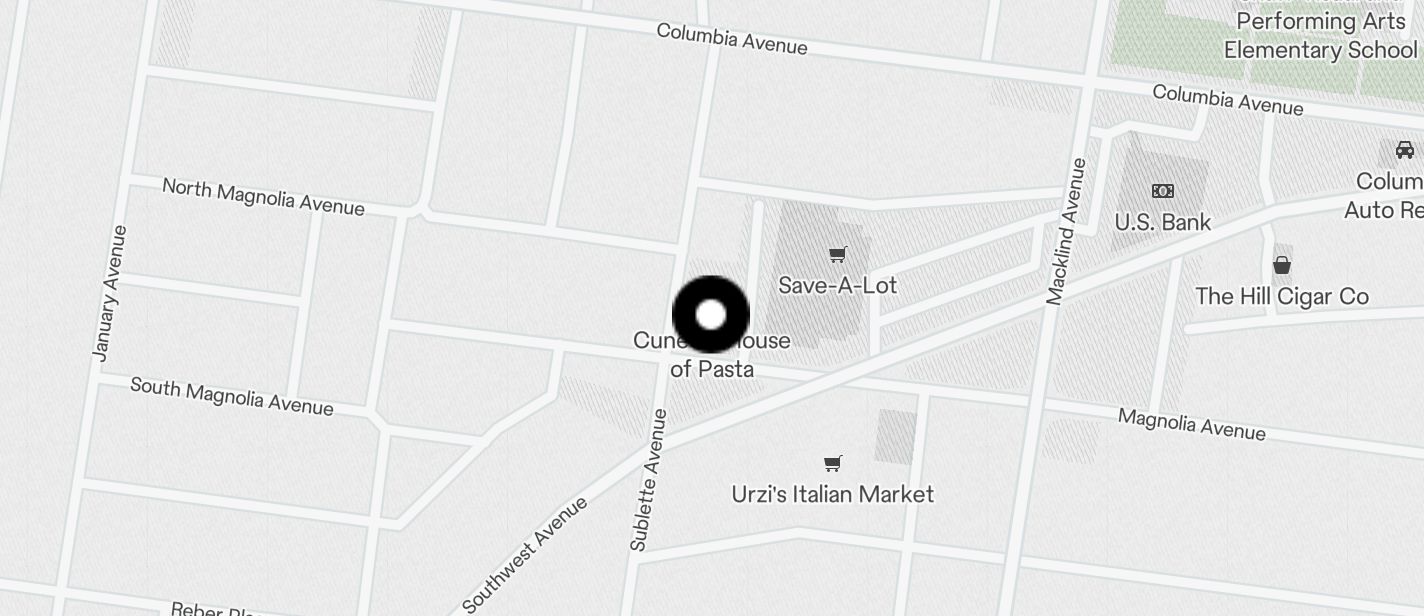
Task: Select the Save-A-Lot store marker
Action: pos(837,255)
